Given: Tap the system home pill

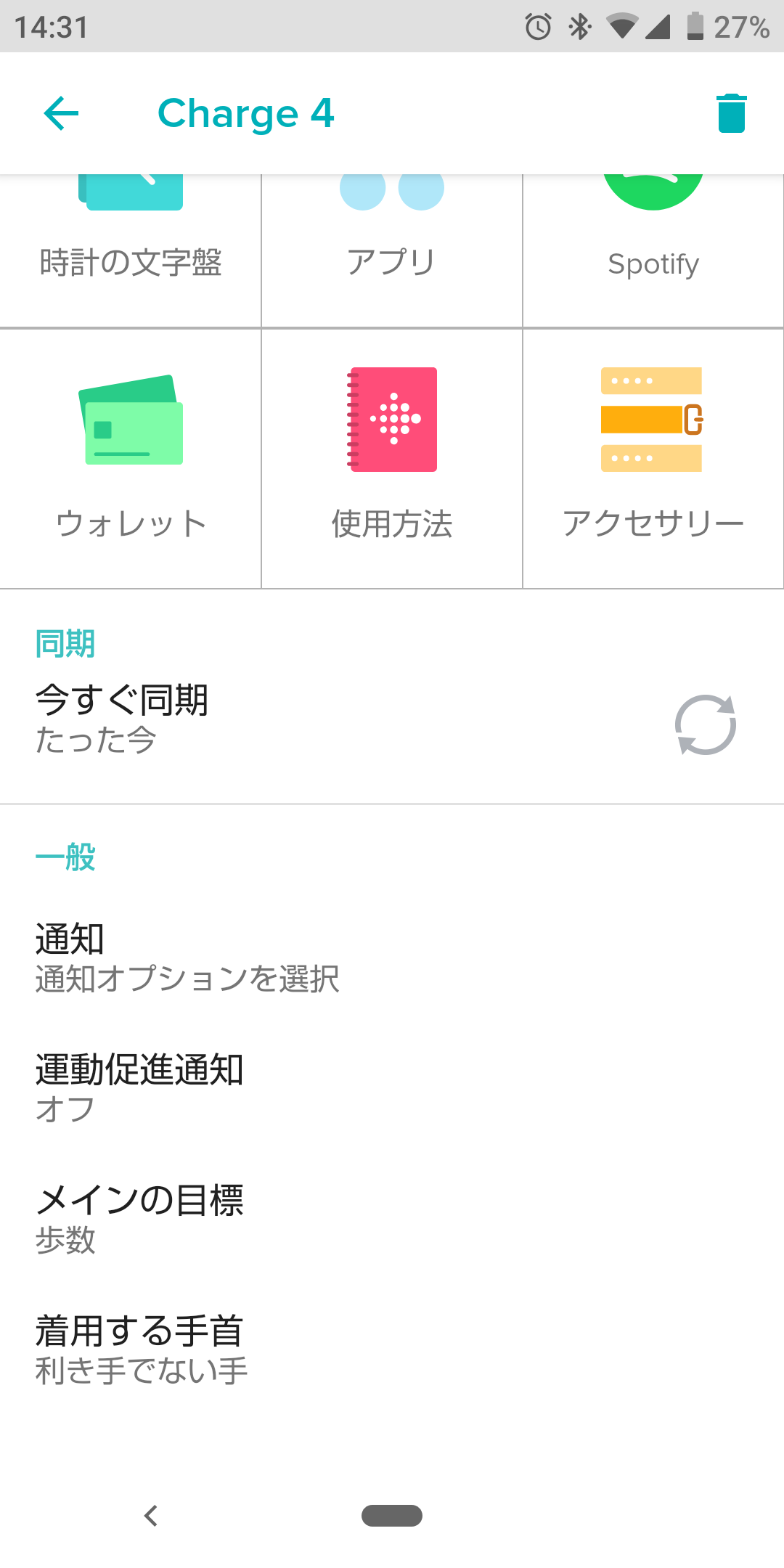Looking at the screenshot, I should click(392, 1516).
